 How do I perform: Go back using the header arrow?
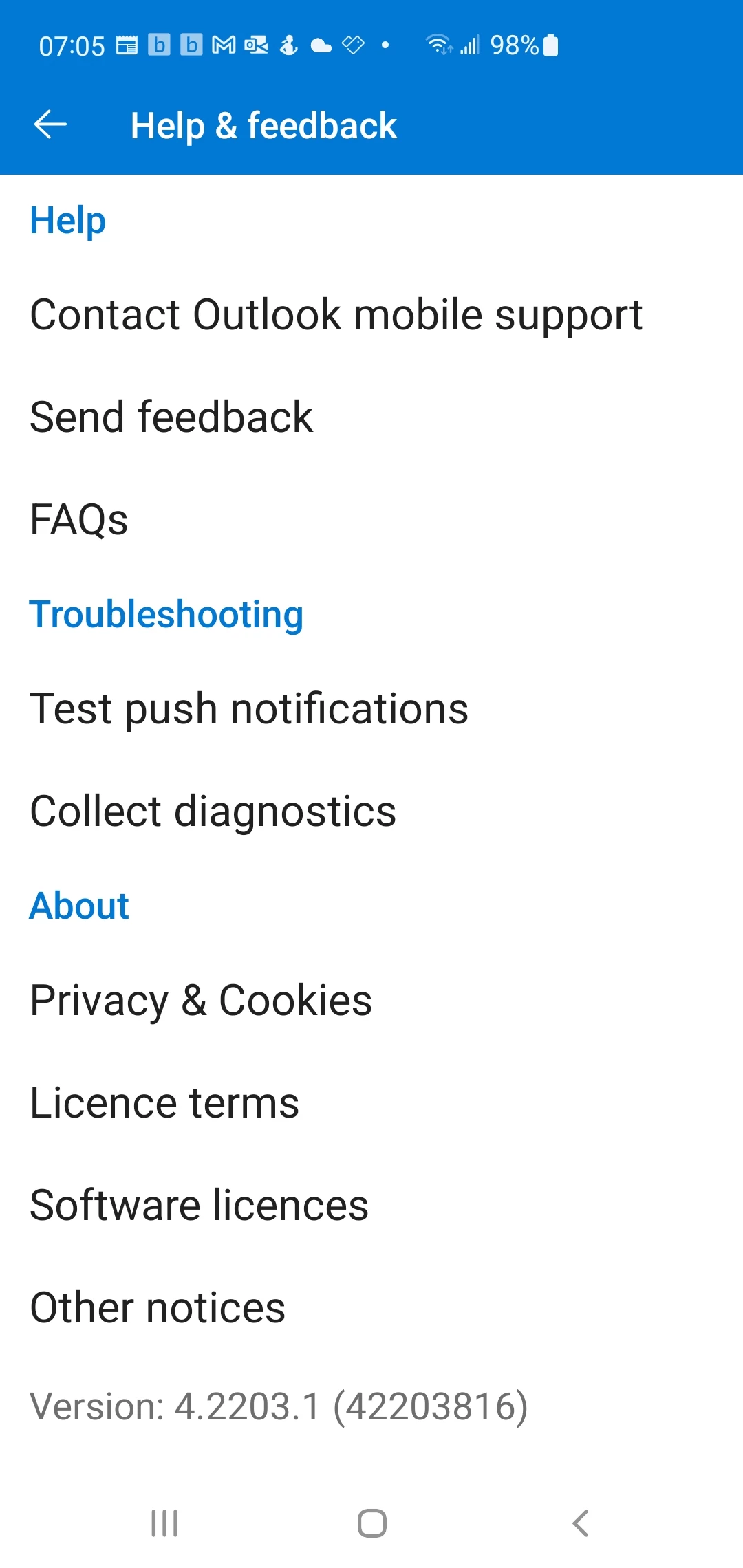point(50,124)
